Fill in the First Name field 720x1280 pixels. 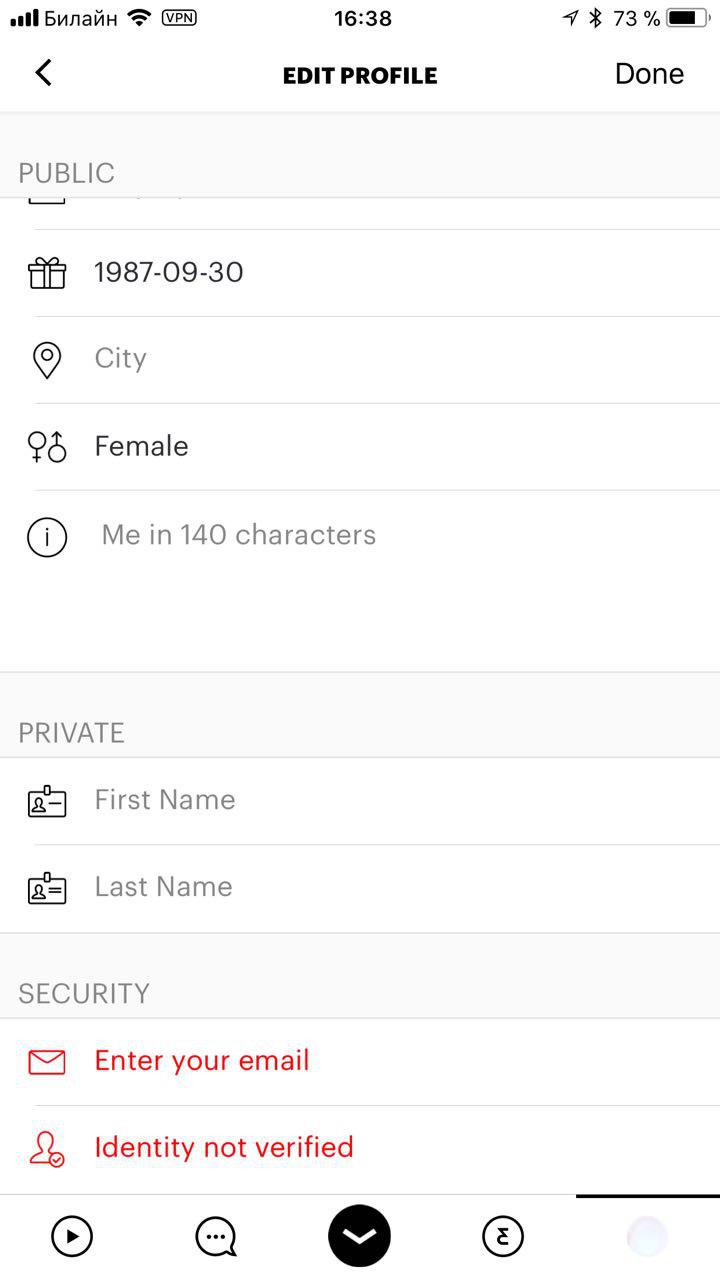[x=360, y=801]
